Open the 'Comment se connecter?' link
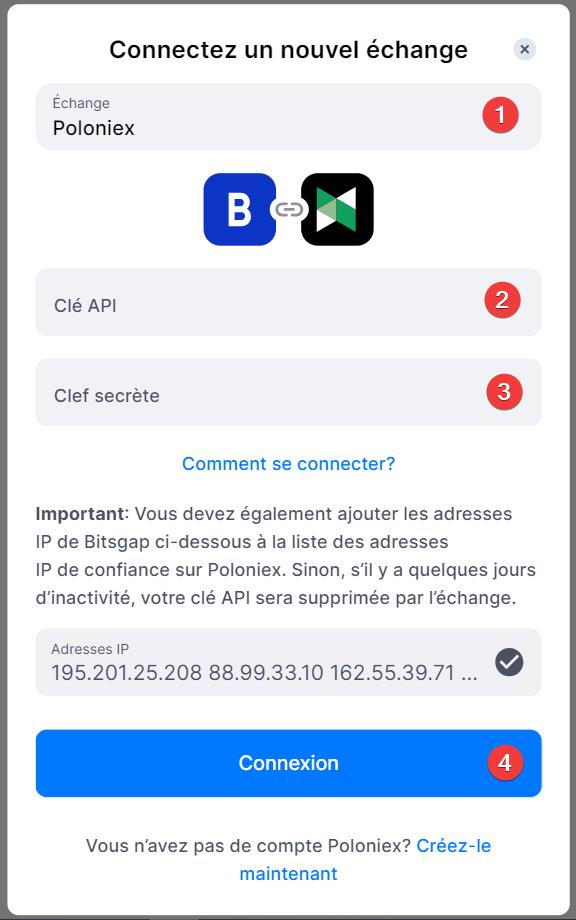Viewport: 576px width, 920px height. pyautogui.click(x=288, y=464)
